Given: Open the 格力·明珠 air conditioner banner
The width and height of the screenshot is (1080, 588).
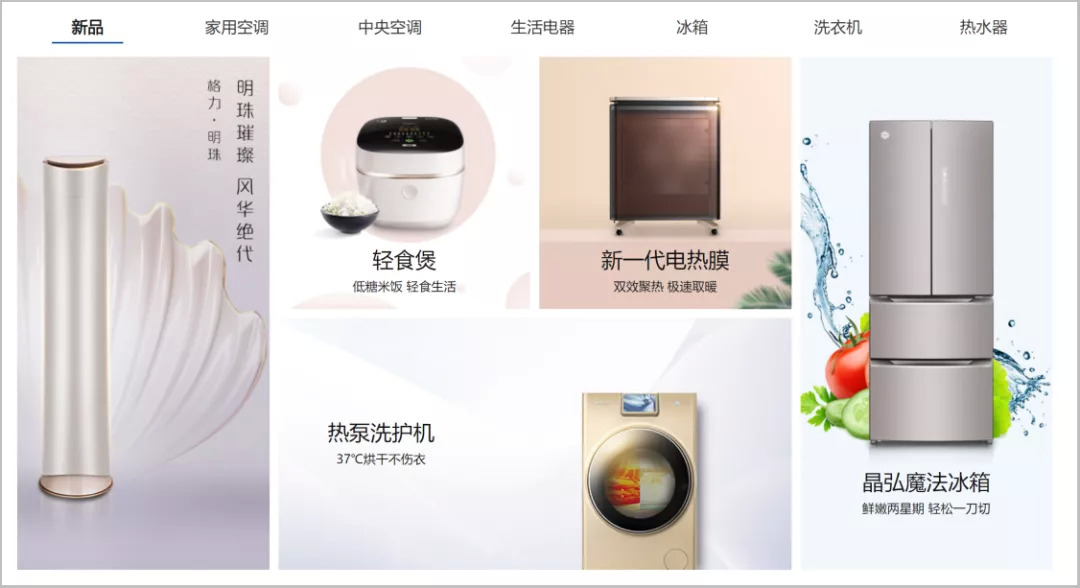Looking at the screenshot, I should (x=143, y=313).
